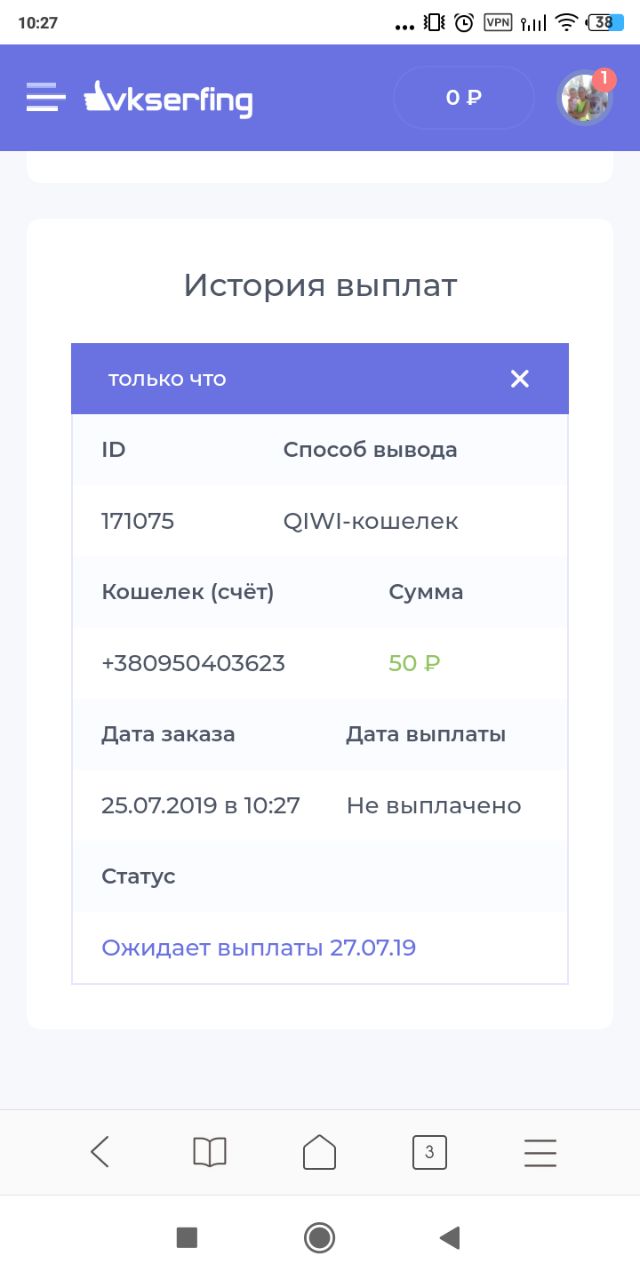Screen dimensions: 640x1280
Task: Open the browser bookmarks book icon
Action: (210, 1153)
